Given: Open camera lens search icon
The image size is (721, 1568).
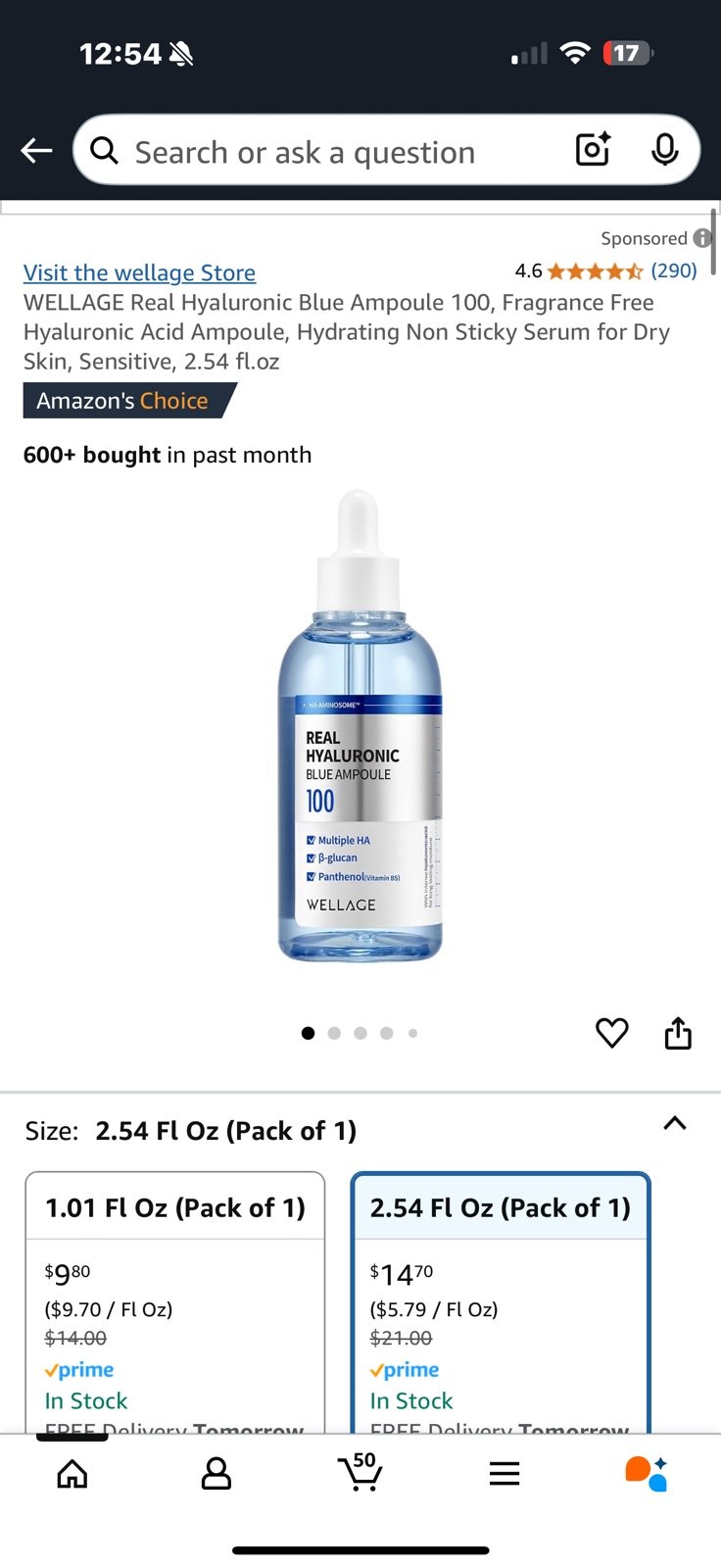Looking at the screenshot, I should coord(593,149).
